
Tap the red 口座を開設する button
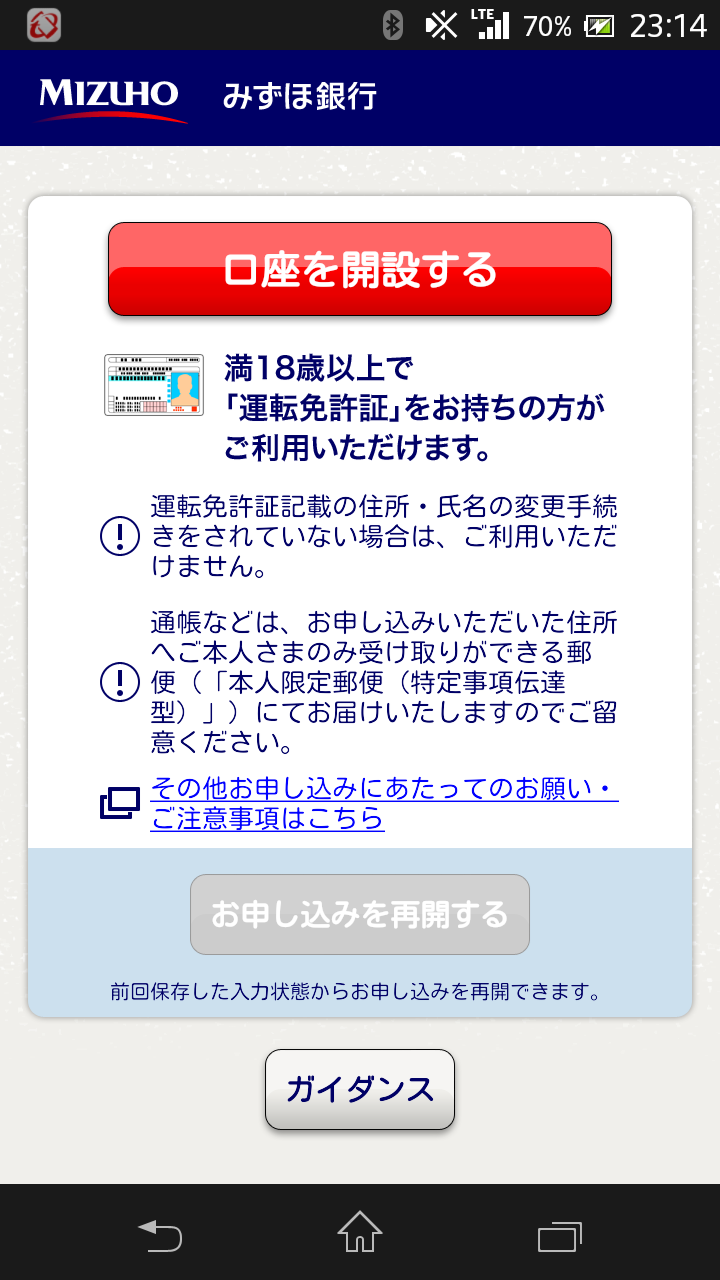(360, 270)
